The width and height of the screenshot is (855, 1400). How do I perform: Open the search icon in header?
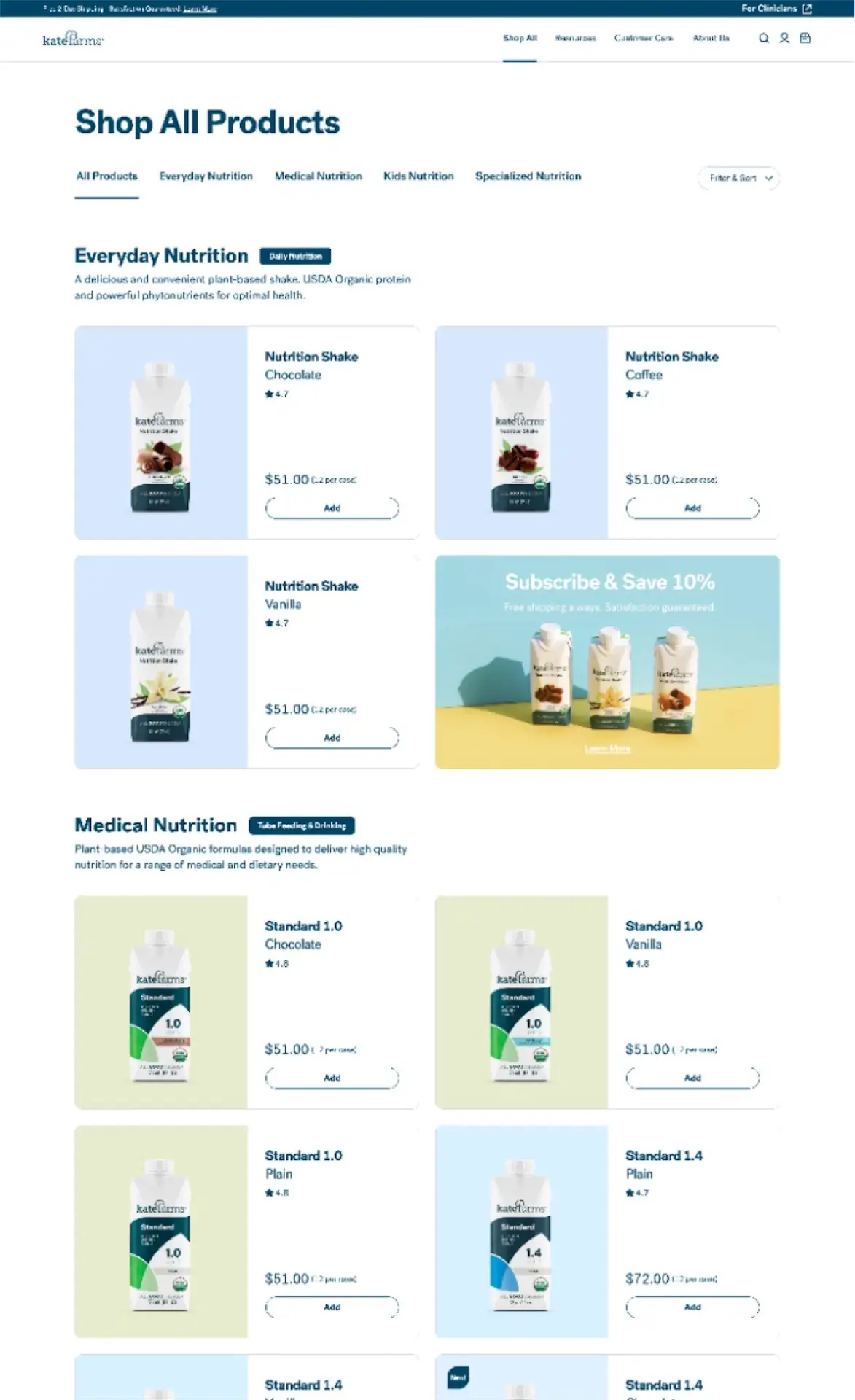(x=763, y=38)
